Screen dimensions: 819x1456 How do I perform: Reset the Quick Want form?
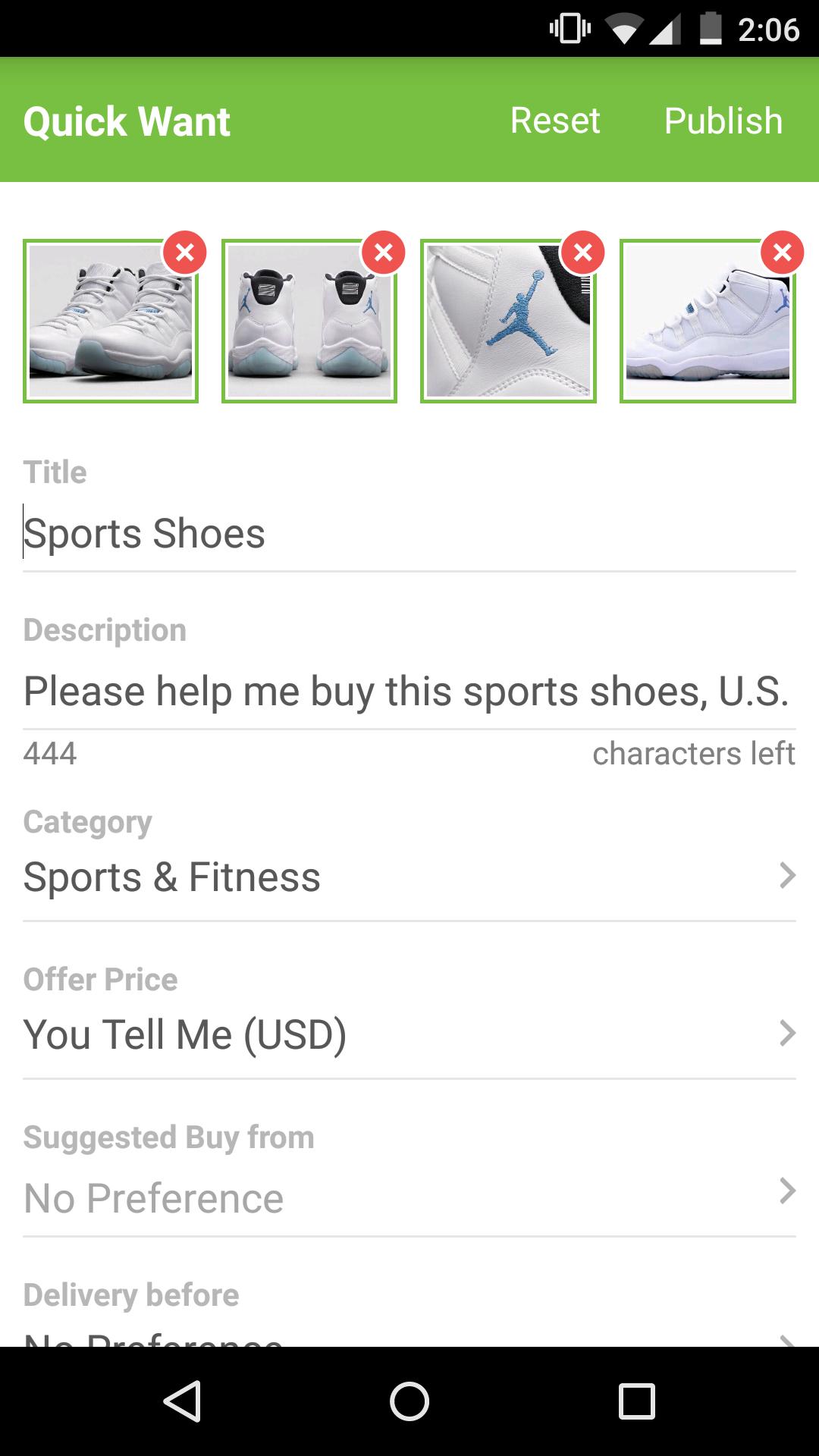556,121
